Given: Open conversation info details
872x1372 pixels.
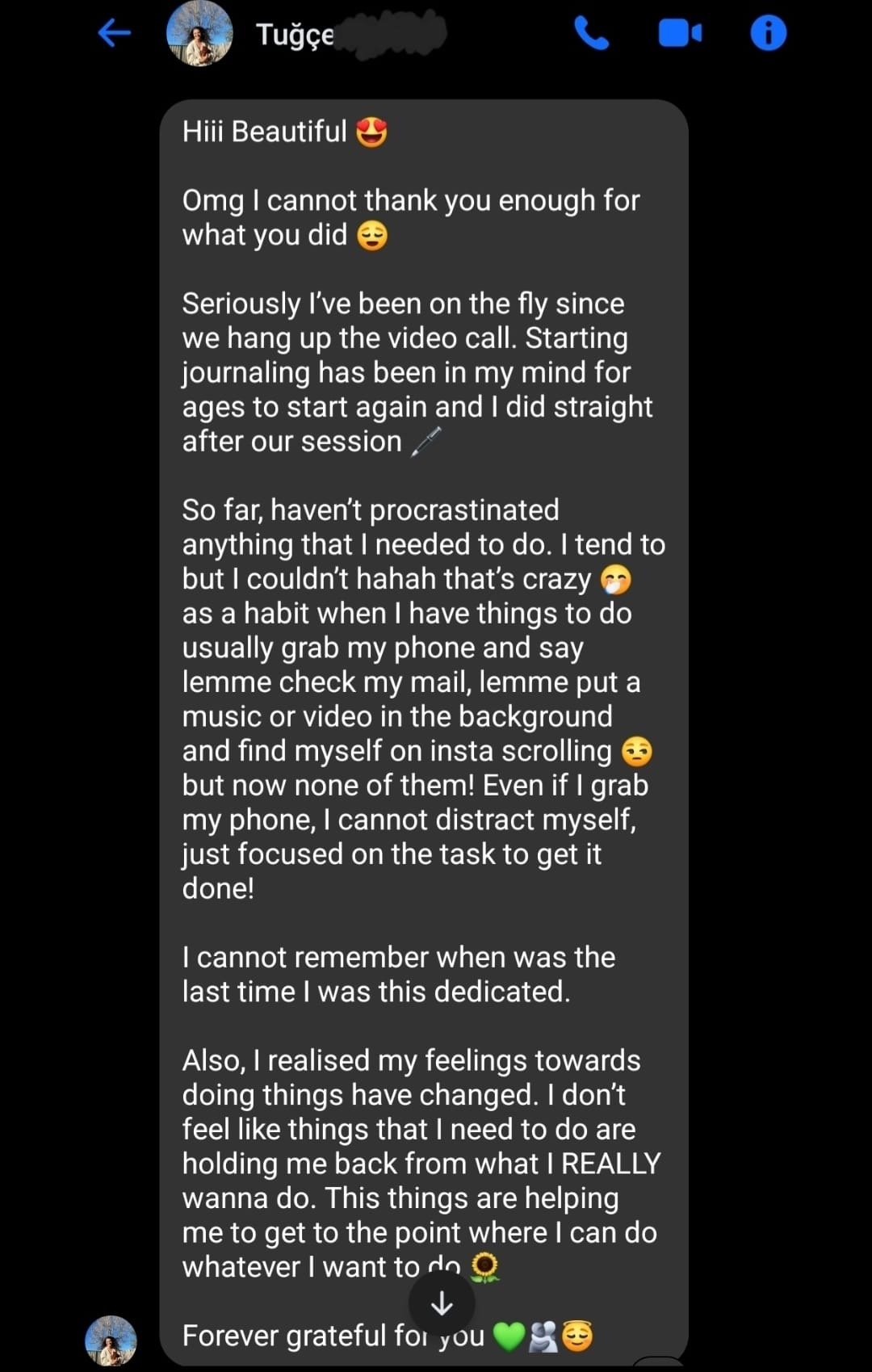Looking at the screenshot, I should coord(768,33).
